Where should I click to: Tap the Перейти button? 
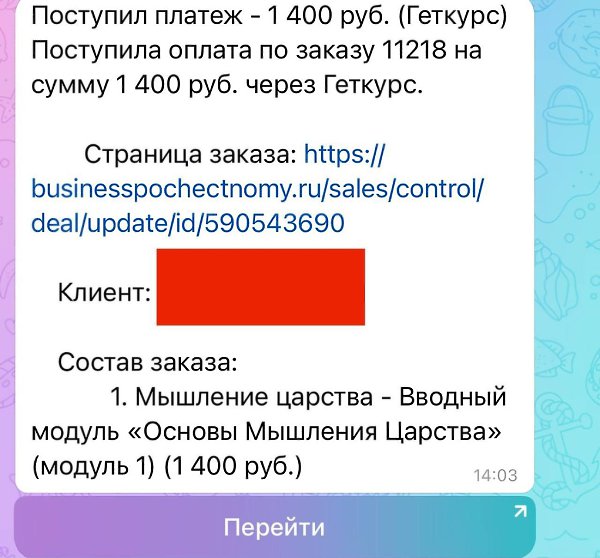(x=275, y=527)
